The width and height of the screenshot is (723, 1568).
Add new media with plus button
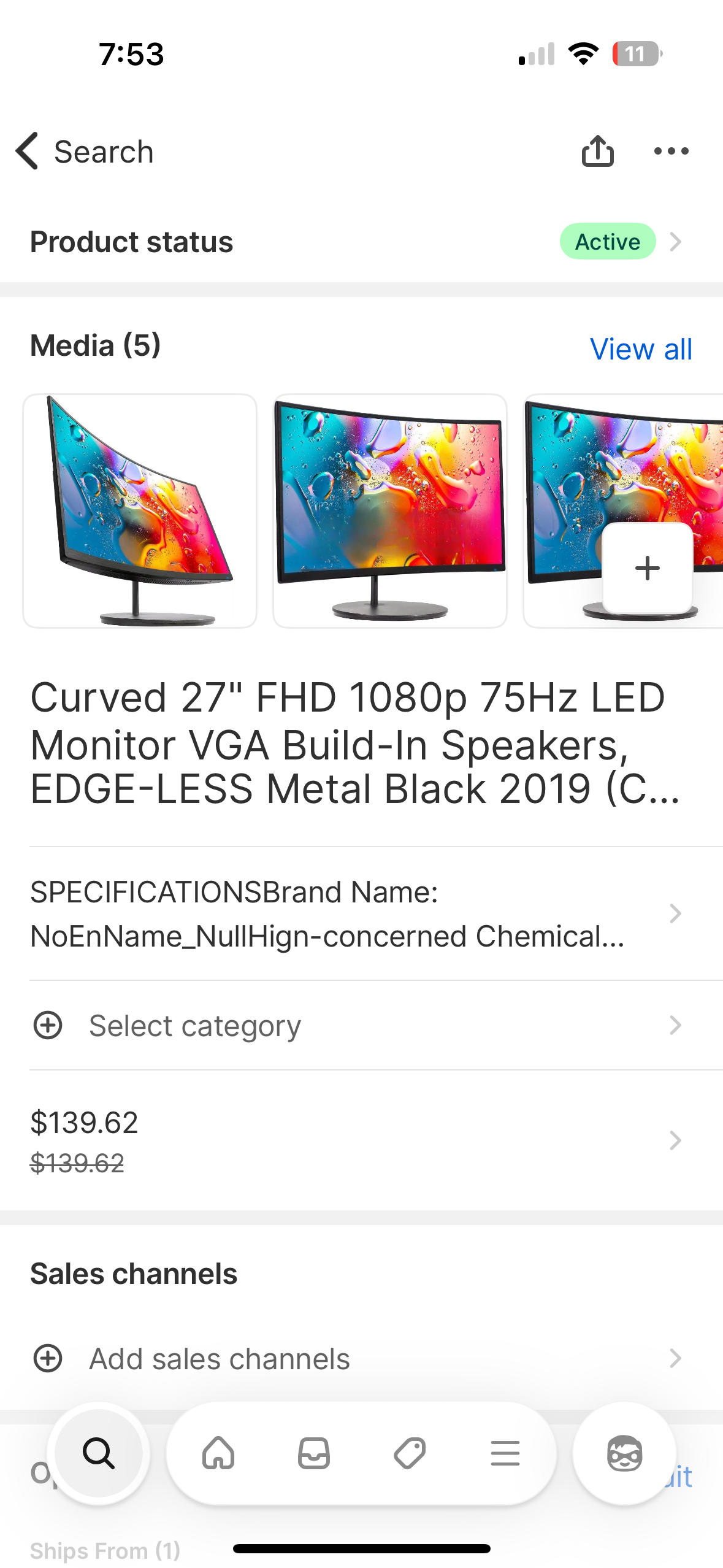[x=647, y=568]
